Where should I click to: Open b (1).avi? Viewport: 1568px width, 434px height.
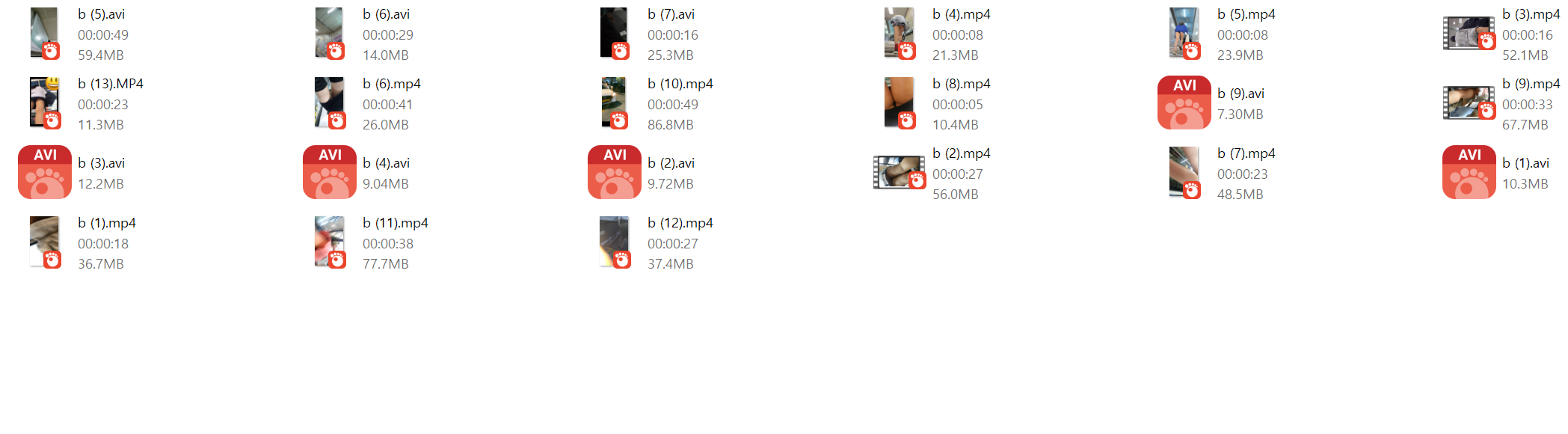1469,173
